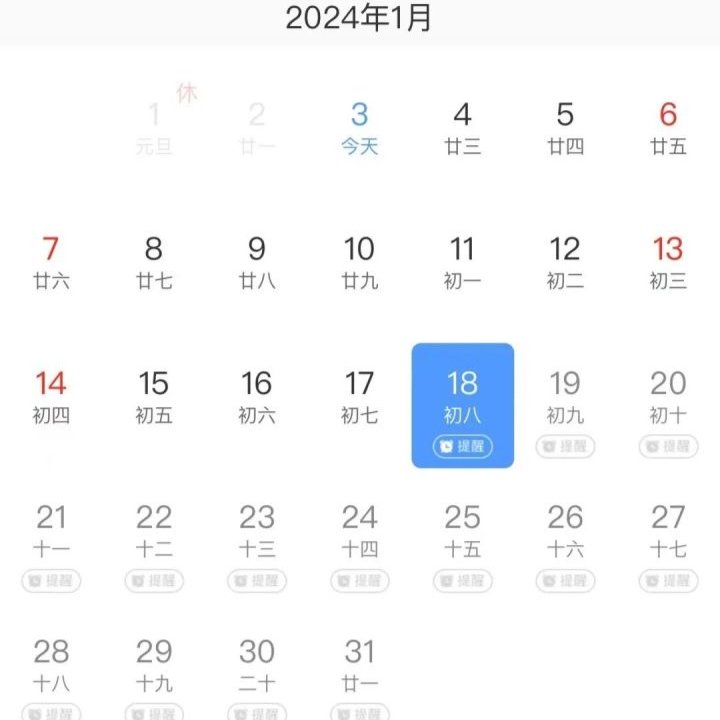Choose January 10 廿九
Image resolution: width=720 pixels, height=720 pixels.
(359, 262)
